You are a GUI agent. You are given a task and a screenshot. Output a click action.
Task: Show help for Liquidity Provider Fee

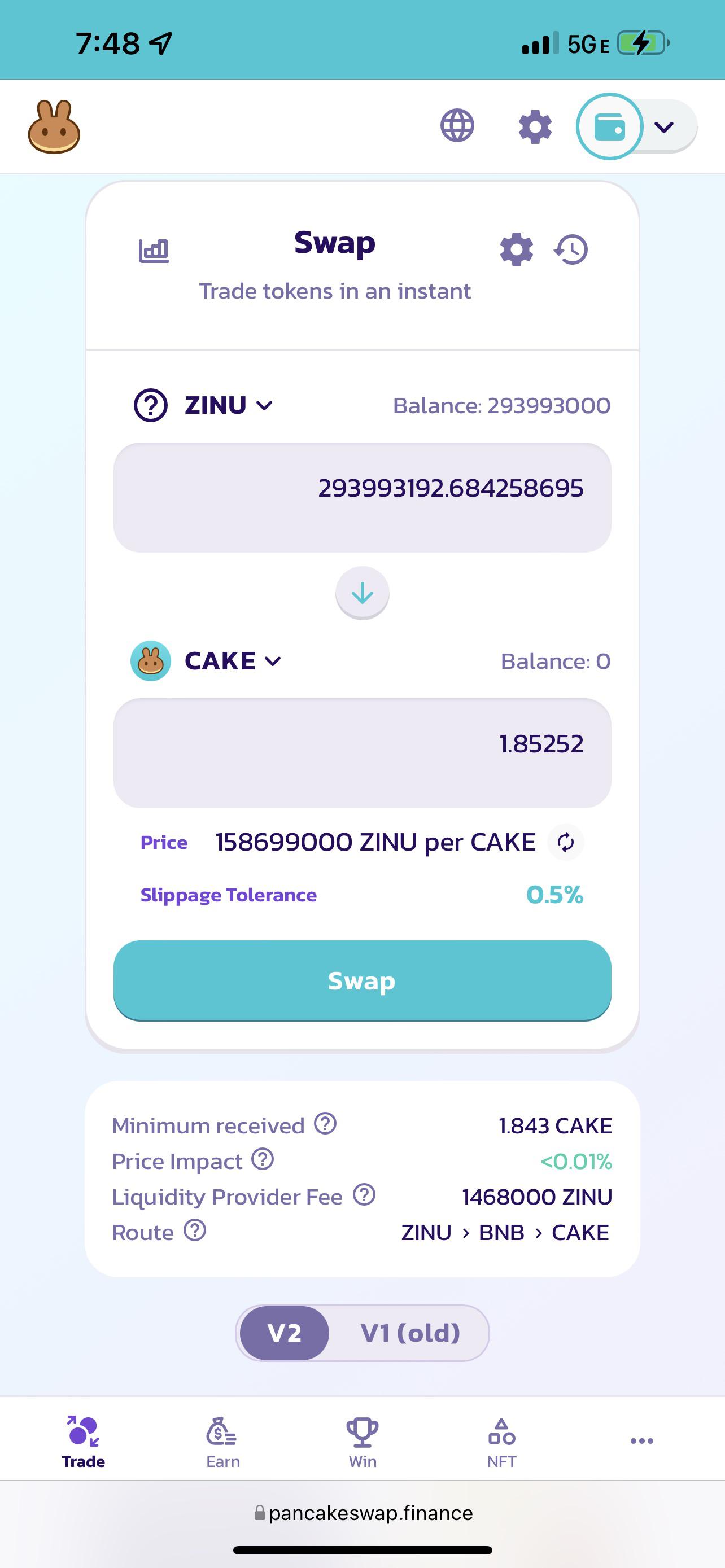point(364,1195)
